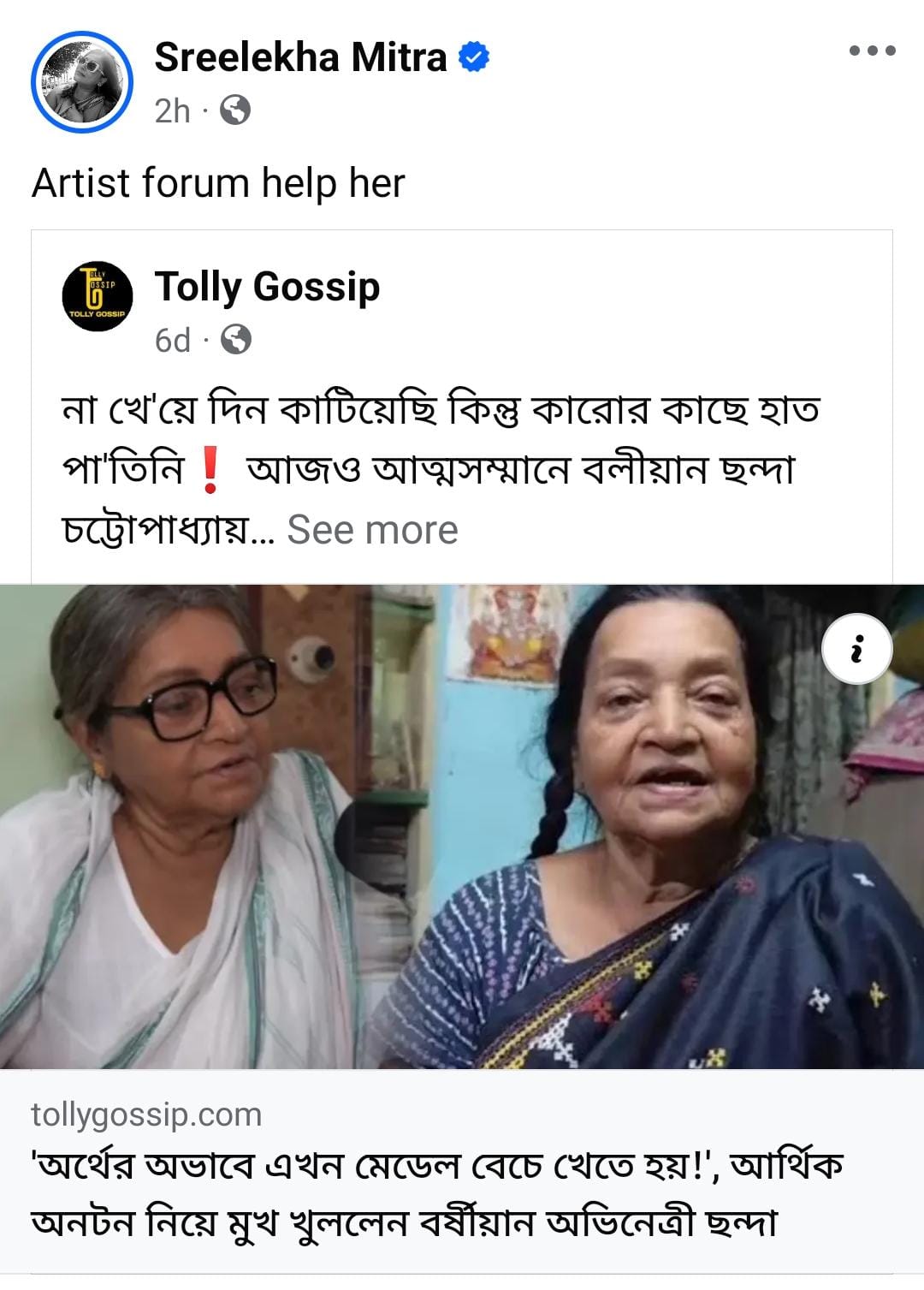Open the three-dot post options menu
This screenshot has width=924, height=1290.
(872, 51)
